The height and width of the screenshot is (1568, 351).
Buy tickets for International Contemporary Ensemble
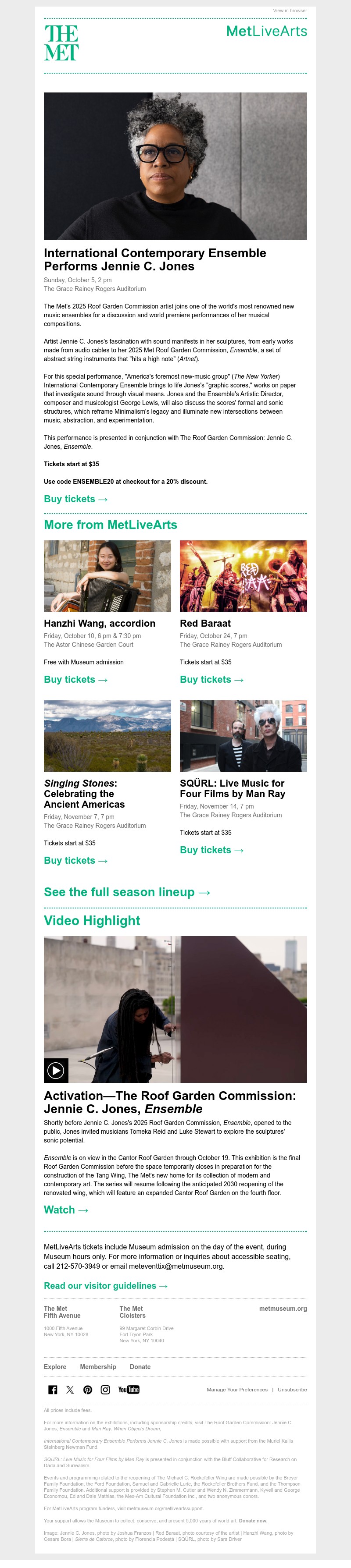pyautogui.click(x=75, y=499)
